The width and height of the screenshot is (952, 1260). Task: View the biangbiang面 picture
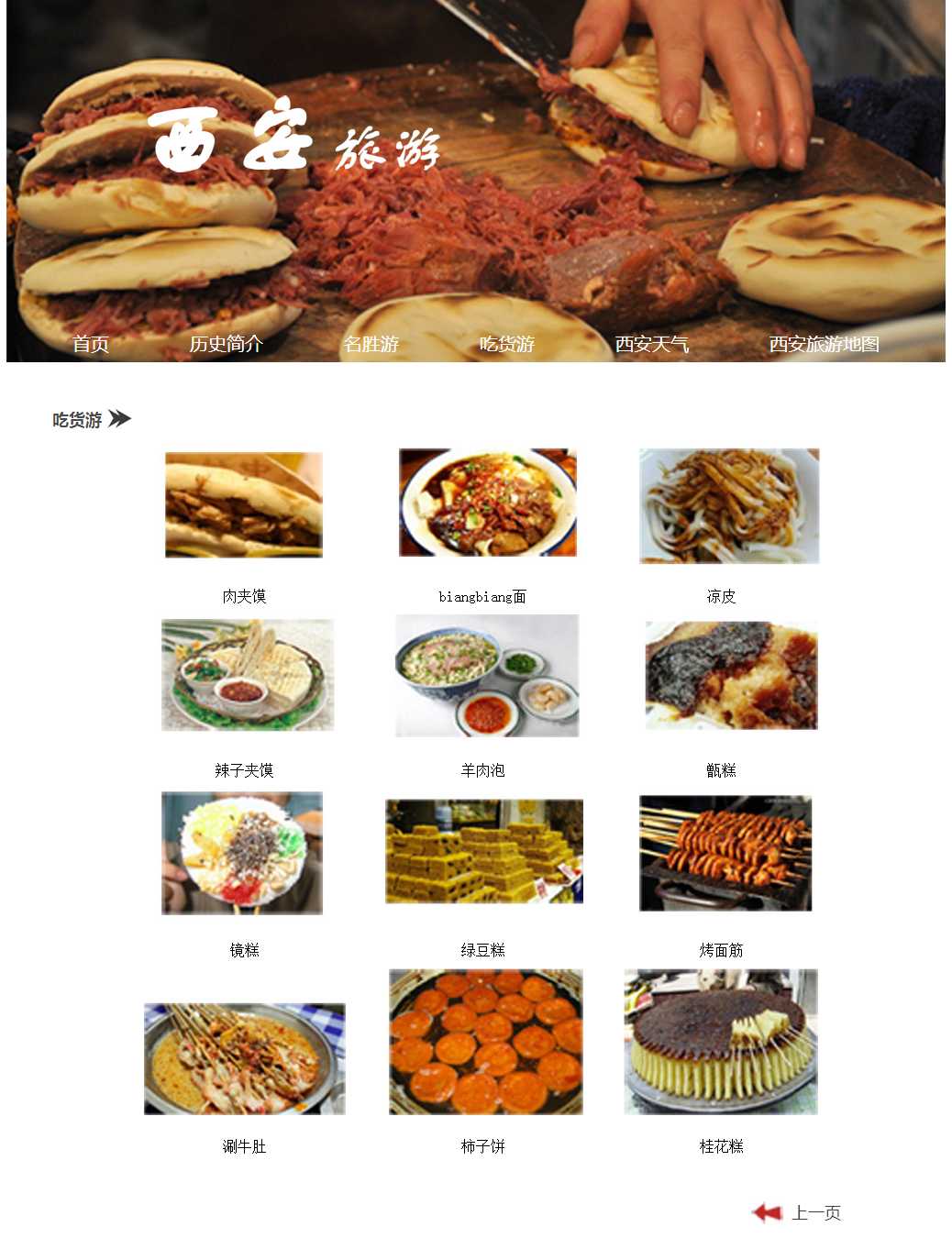point(487,503)
